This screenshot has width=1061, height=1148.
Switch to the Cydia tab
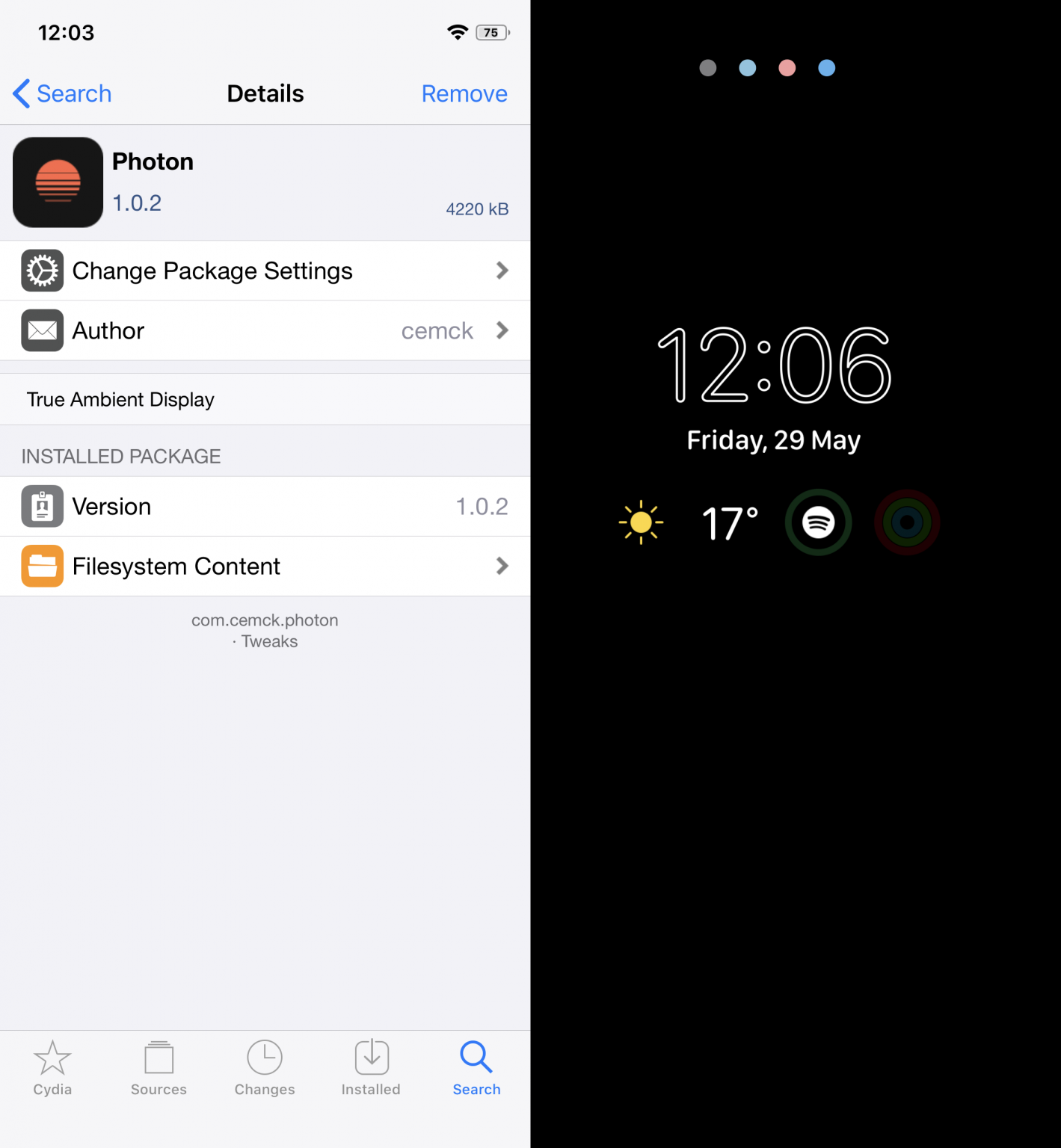click(52, 1069)
